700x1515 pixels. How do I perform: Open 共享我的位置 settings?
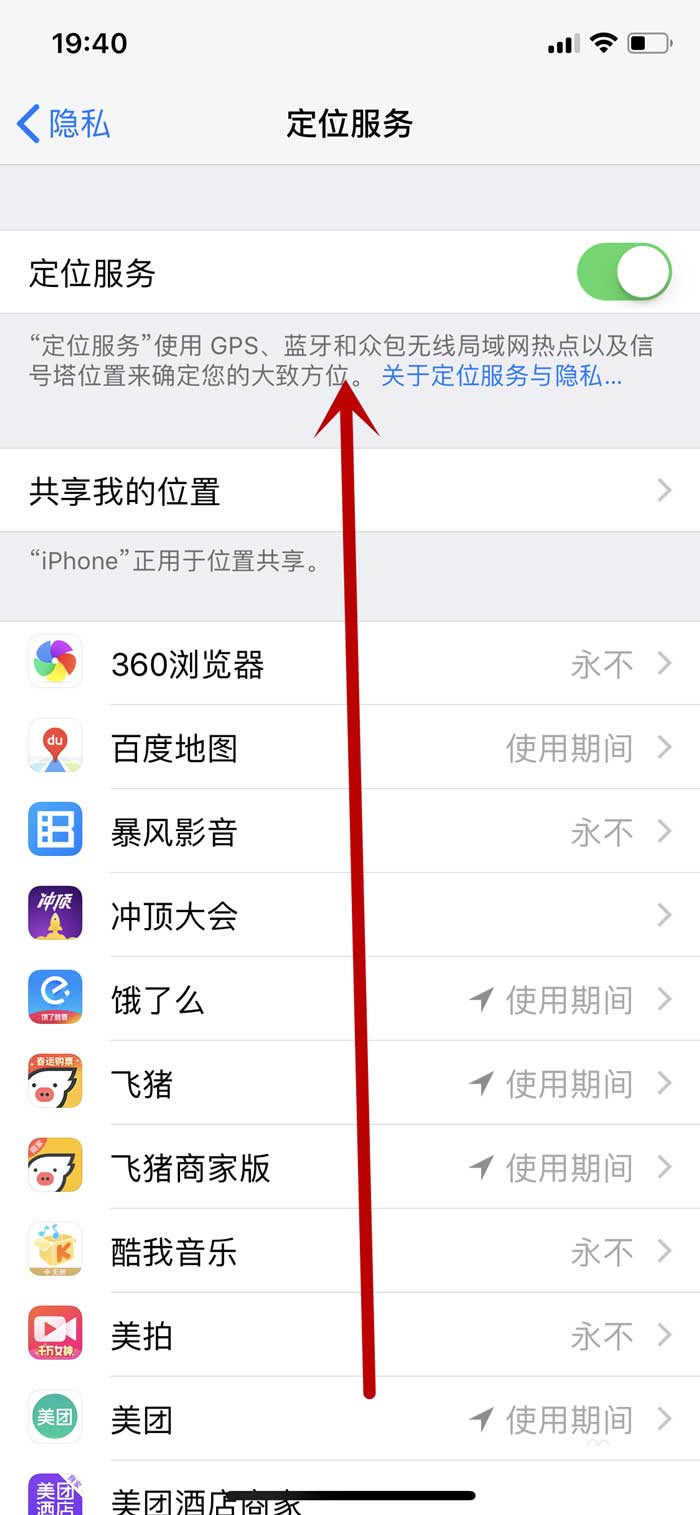coord(350,491)
